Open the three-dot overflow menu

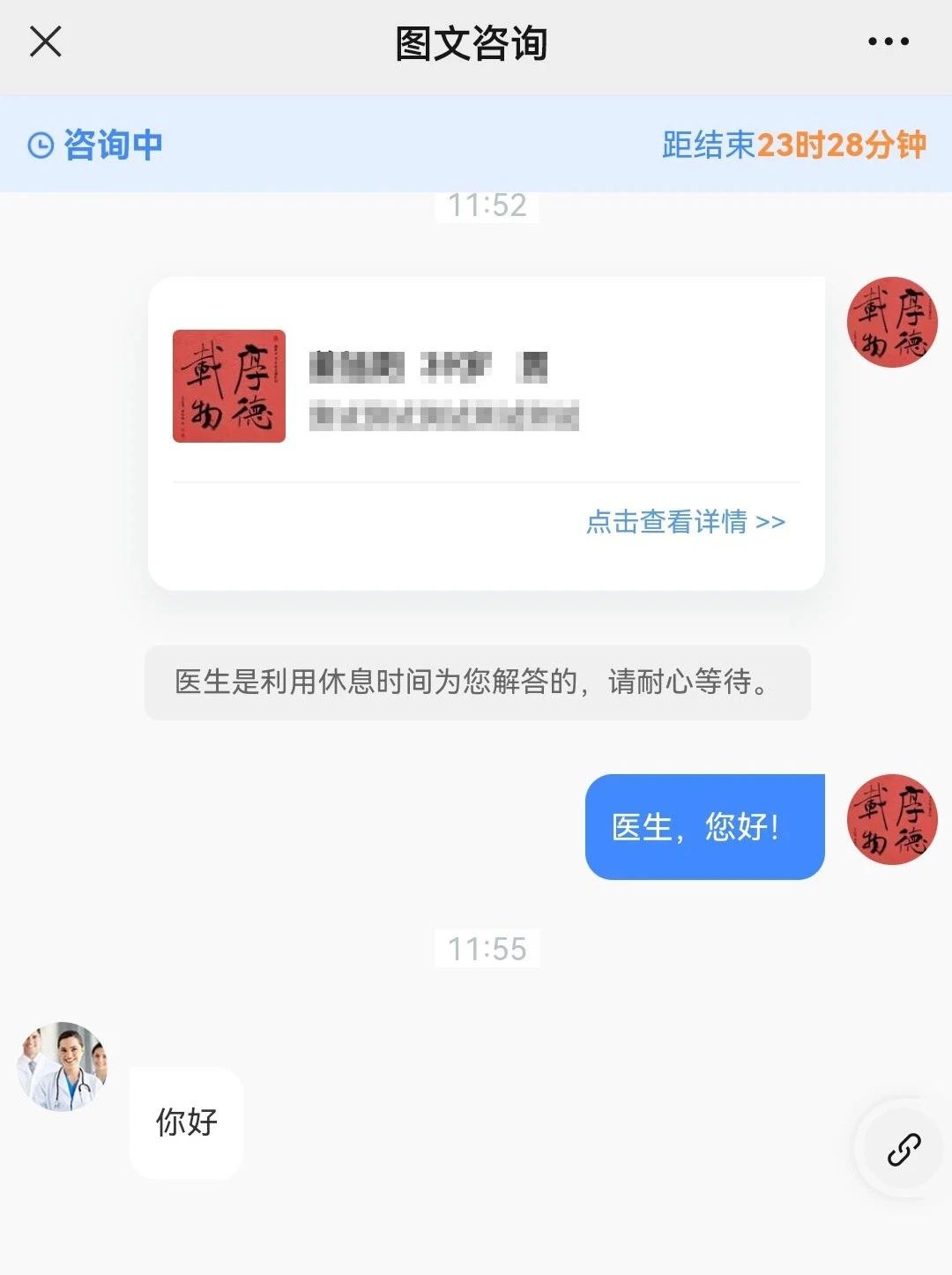pos(888,41)
